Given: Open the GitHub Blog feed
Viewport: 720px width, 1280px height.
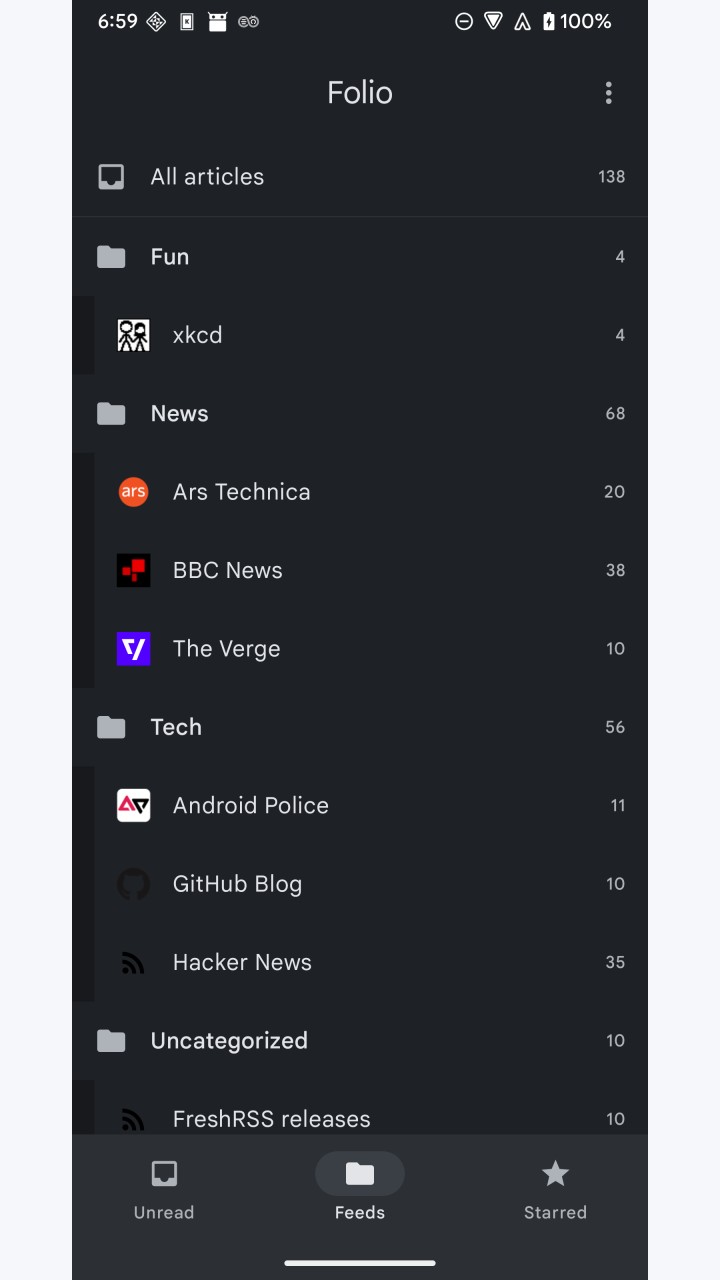Looking at the screenshot, I should (x=371, y=884).
